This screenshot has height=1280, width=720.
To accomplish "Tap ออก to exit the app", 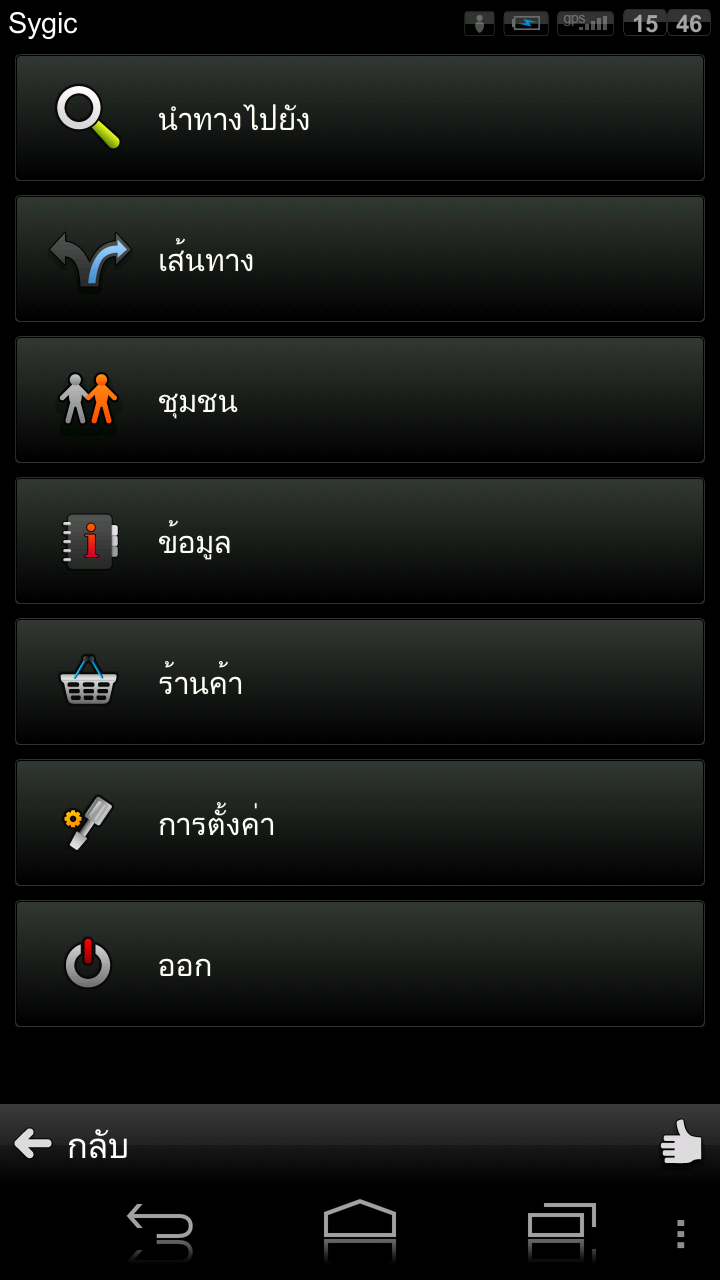I will click(x=360, y=964).
